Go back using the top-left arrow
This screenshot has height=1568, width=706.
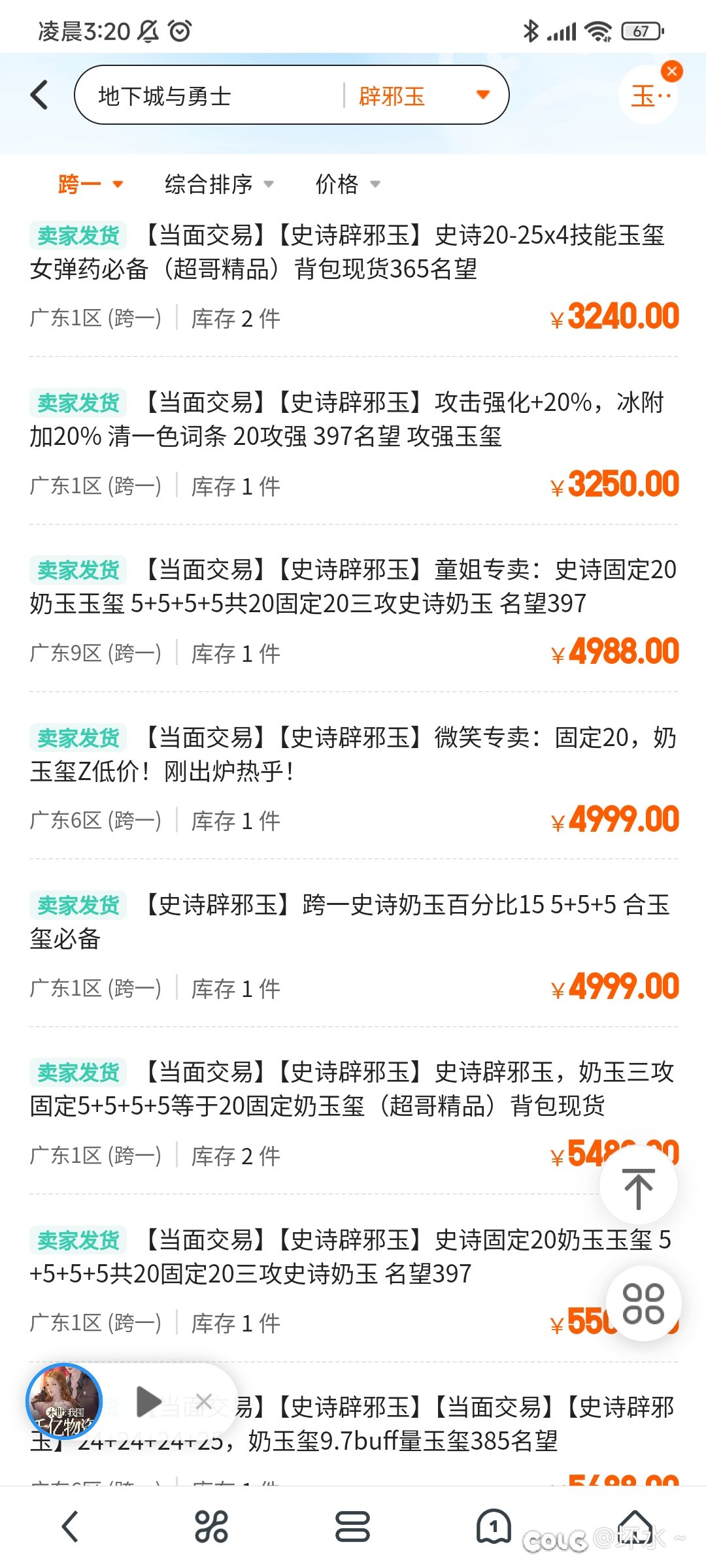coord(41,95)
